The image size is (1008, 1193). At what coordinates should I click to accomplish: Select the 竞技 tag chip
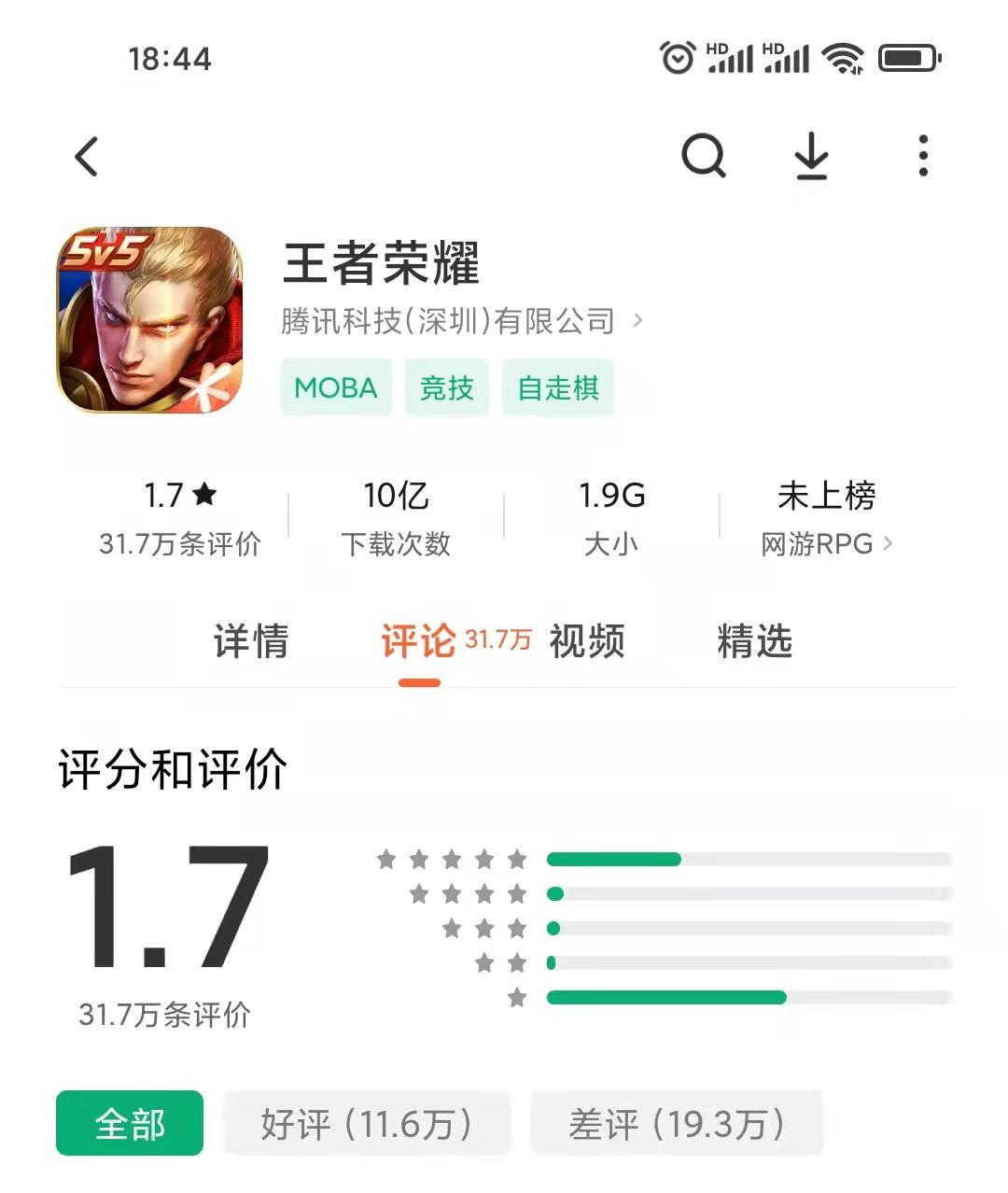coord(446,387)
